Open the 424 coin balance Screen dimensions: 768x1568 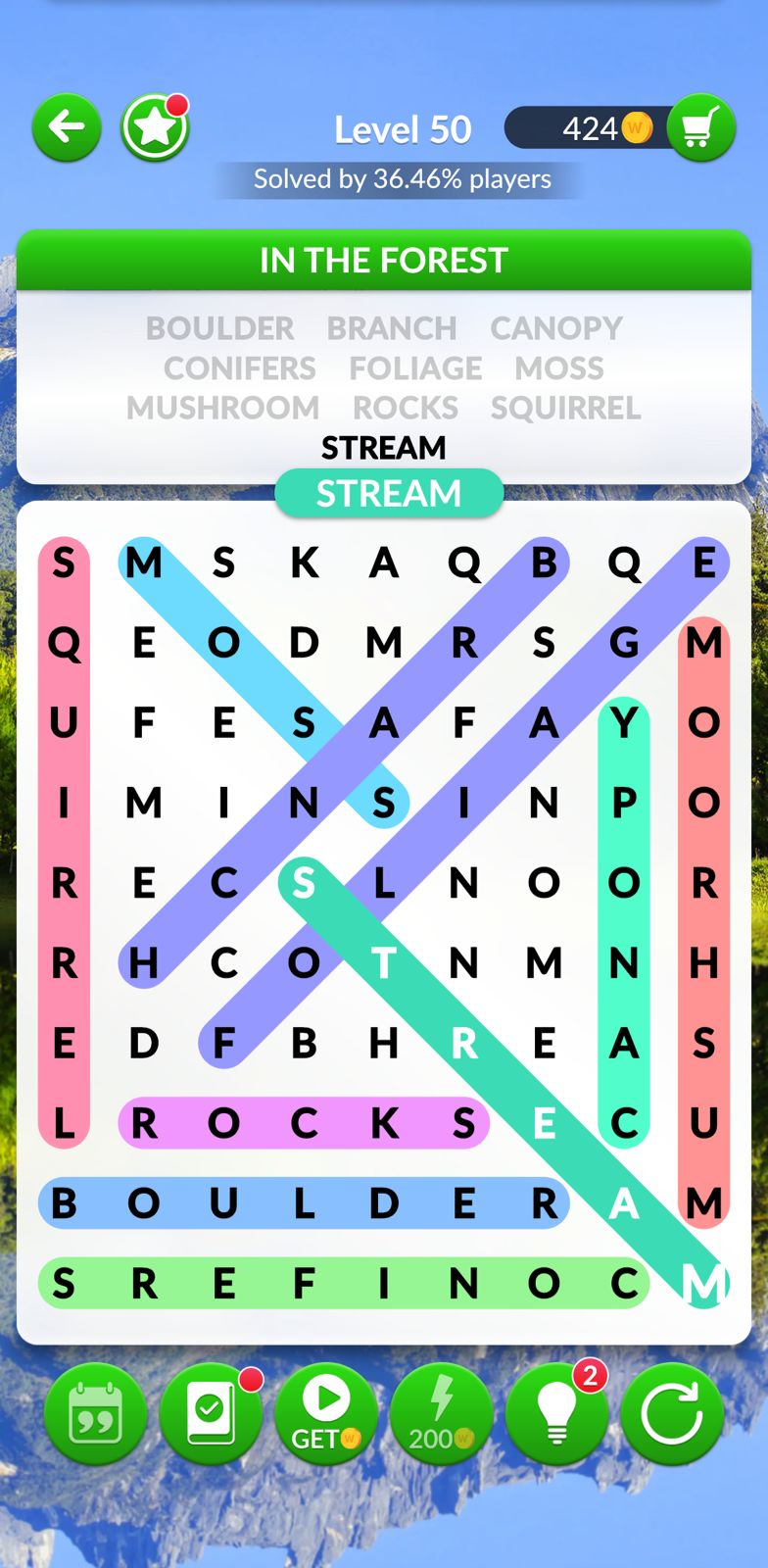(x=591, y=128)
